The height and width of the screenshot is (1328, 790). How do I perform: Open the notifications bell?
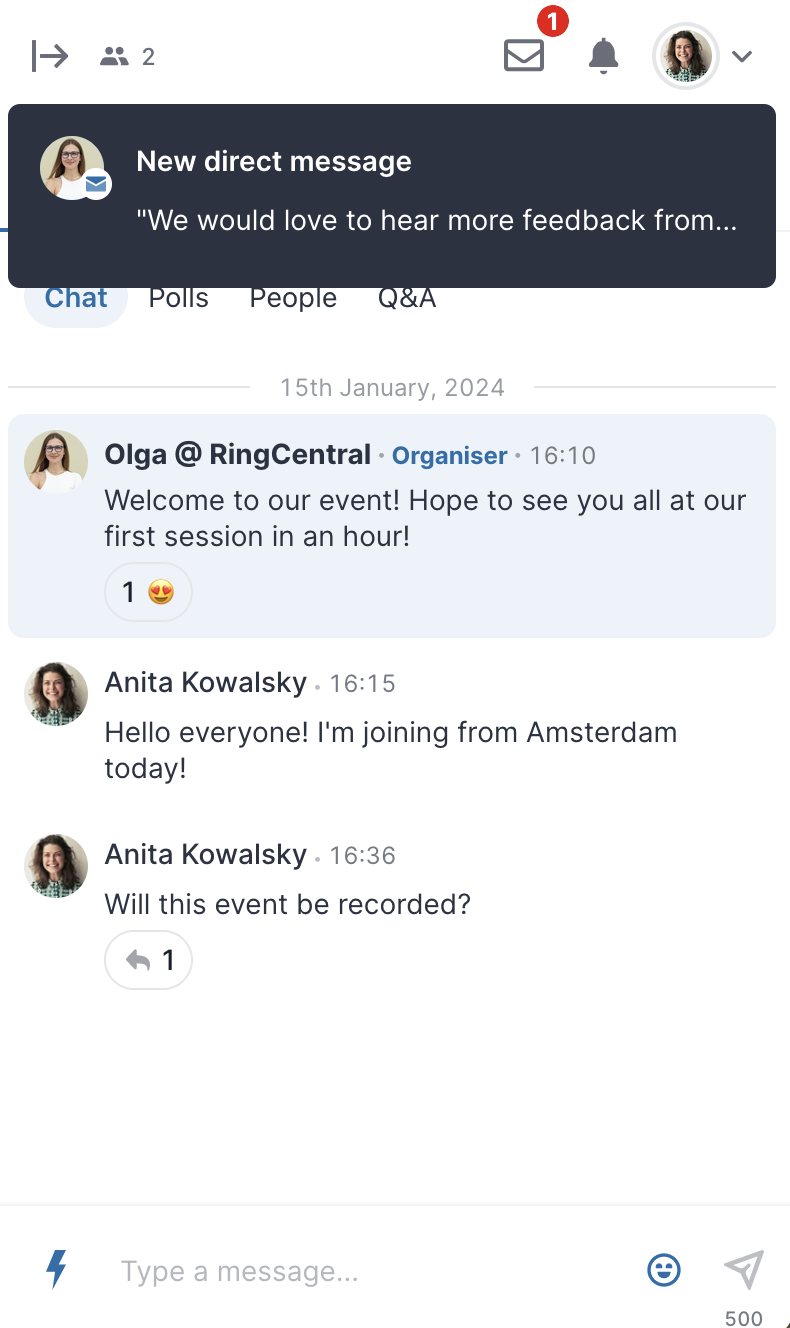[x=603, y=56]
